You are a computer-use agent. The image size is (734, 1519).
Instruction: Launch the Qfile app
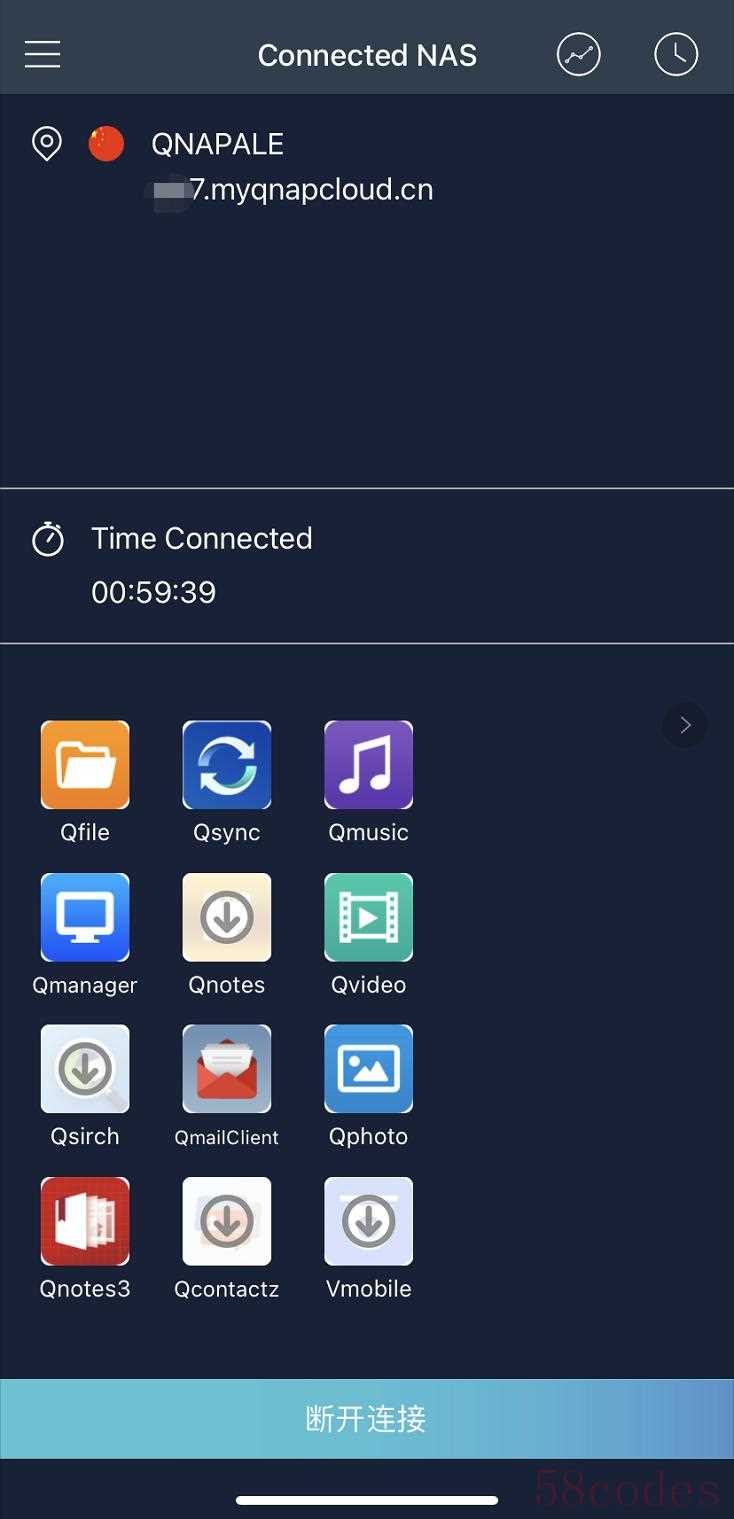85,765
